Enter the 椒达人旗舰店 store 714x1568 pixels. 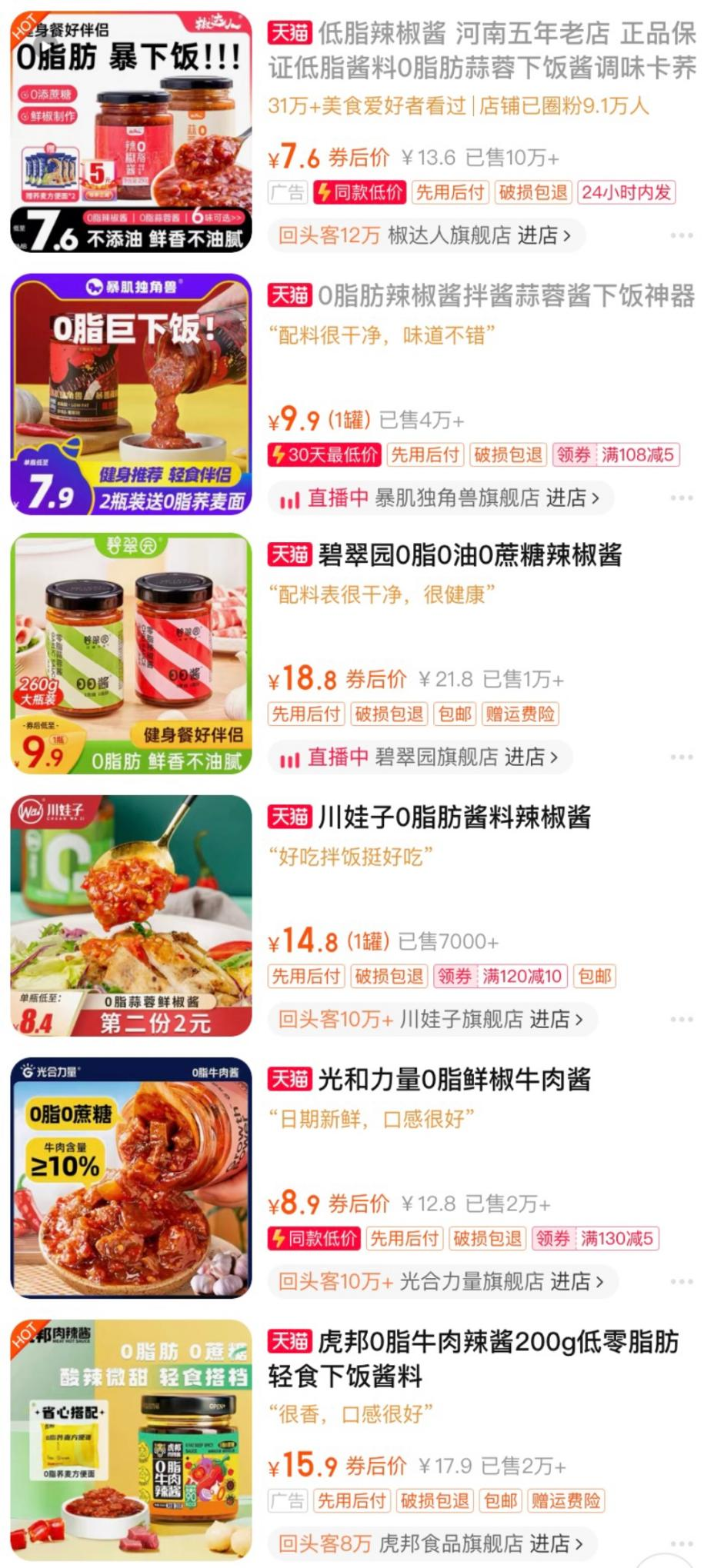[x=479, y=235]
